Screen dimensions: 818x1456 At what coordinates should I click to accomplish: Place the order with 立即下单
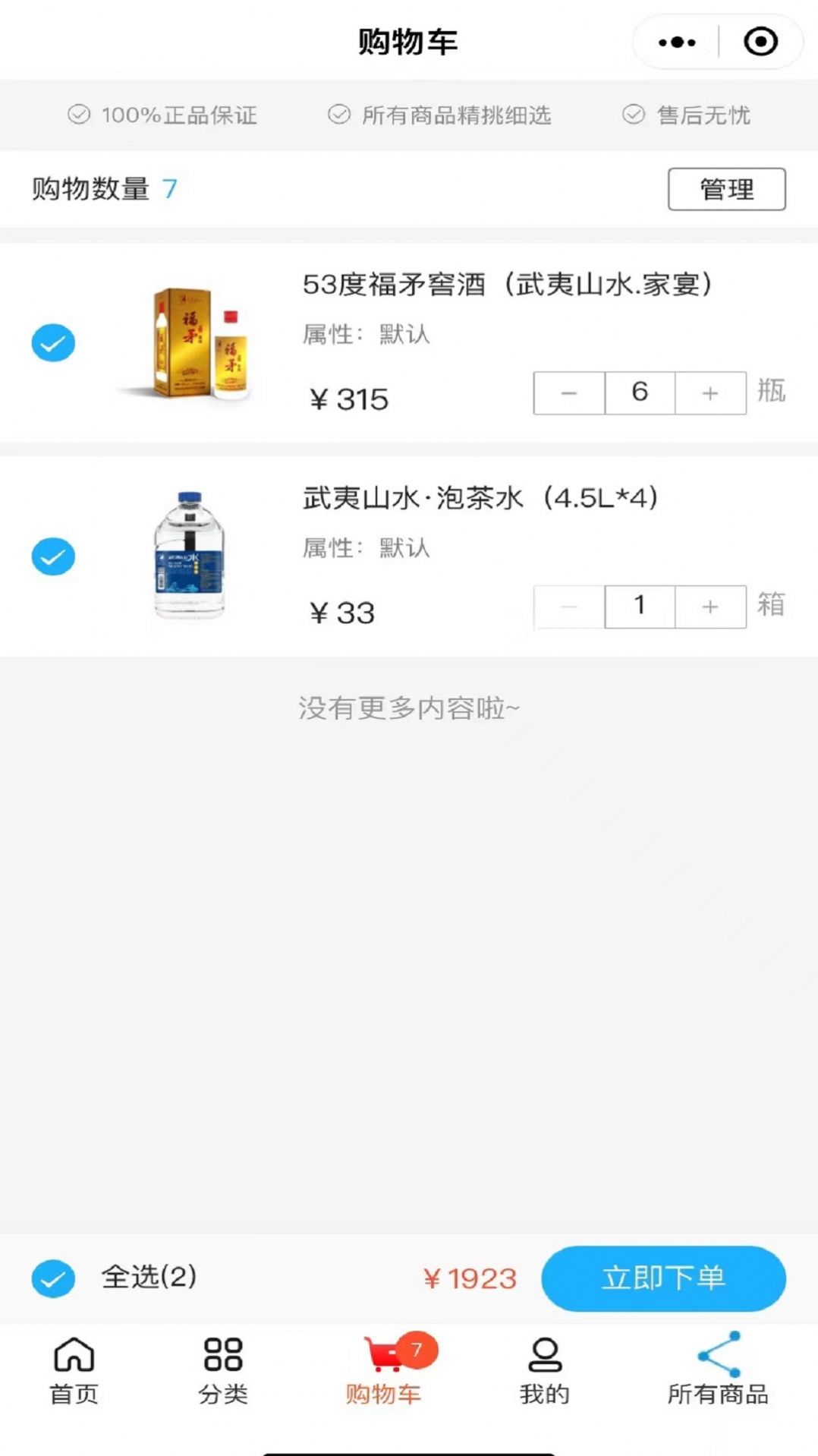click(x=663, y=1278)
